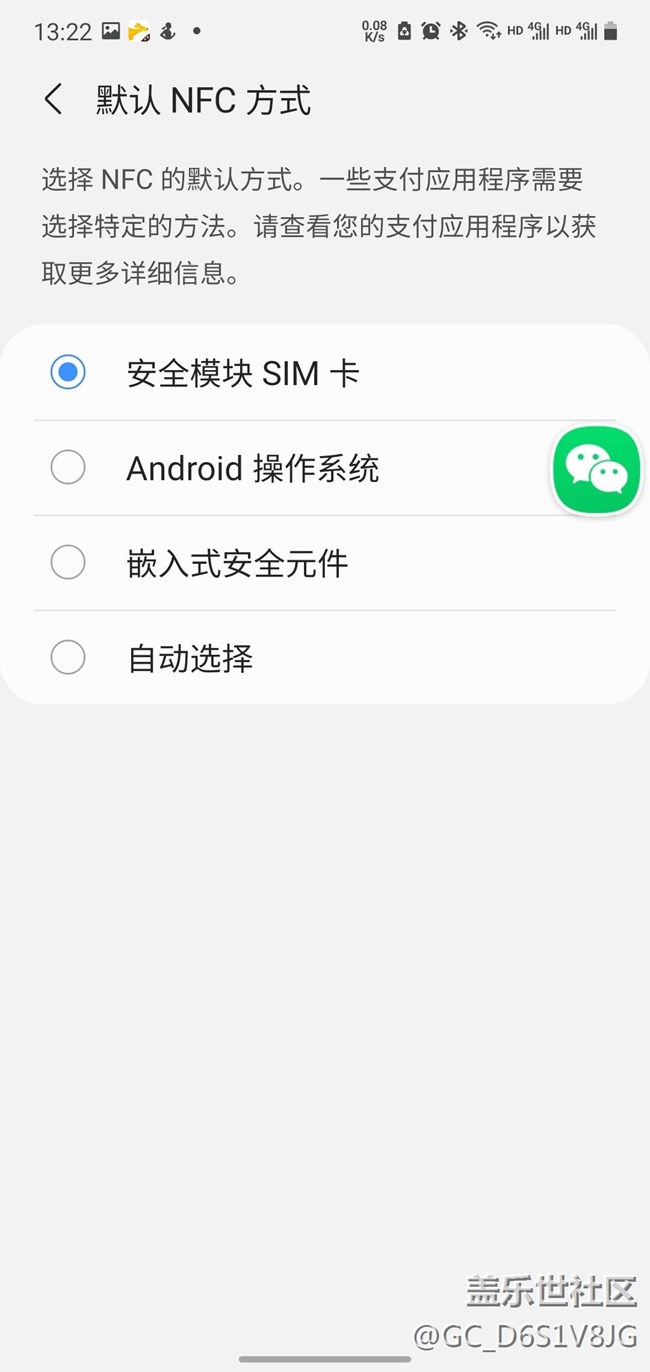The width and height of the screenshot is (650, 1372).
Task: Choose Android 操作系统 as NFC default
Action: coord(325,468)
